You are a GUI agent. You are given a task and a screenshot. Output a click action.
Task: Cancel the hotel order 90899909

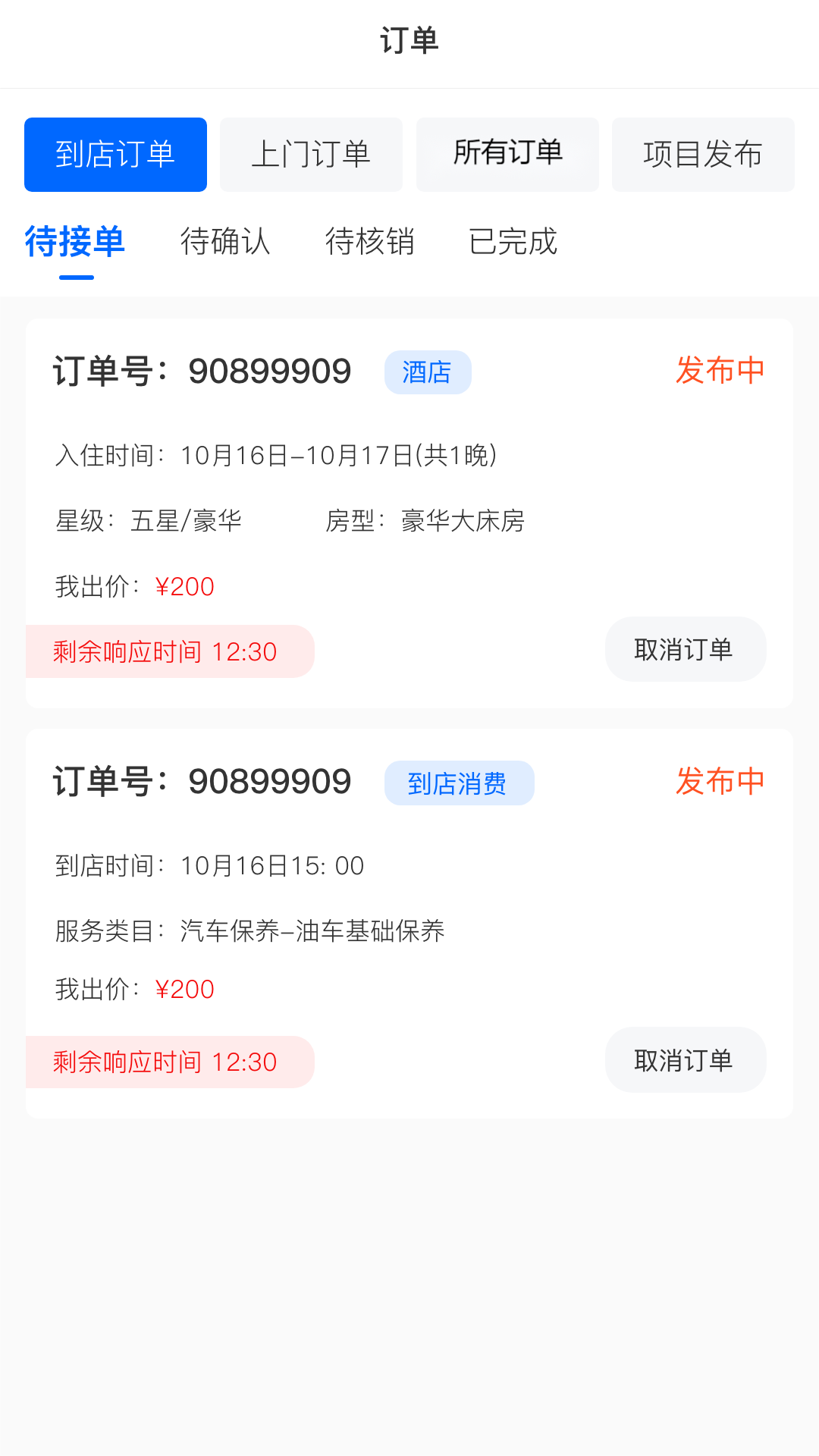click(x=685, y=649)
